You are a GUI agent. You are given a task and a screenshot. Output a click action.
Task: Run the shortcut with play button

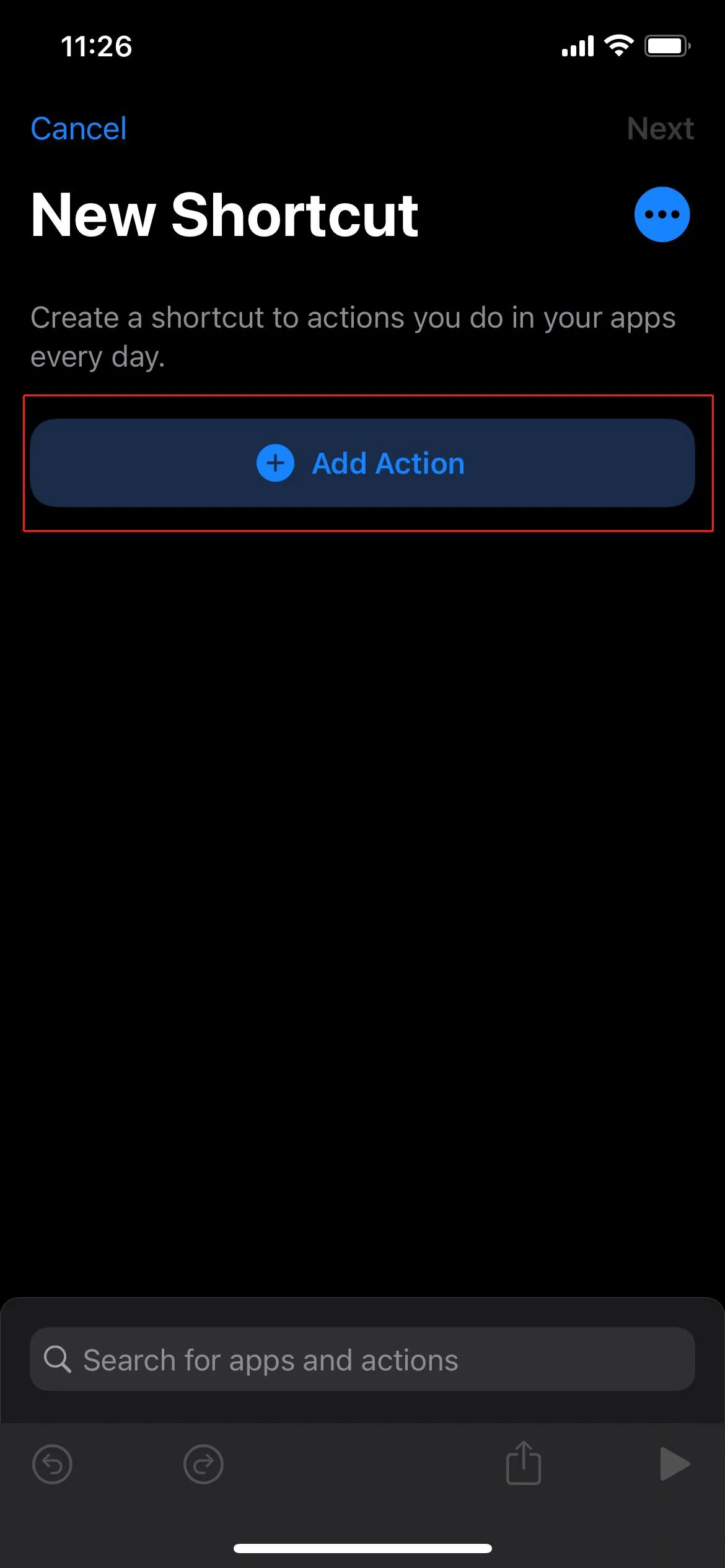click(674, 1464)
